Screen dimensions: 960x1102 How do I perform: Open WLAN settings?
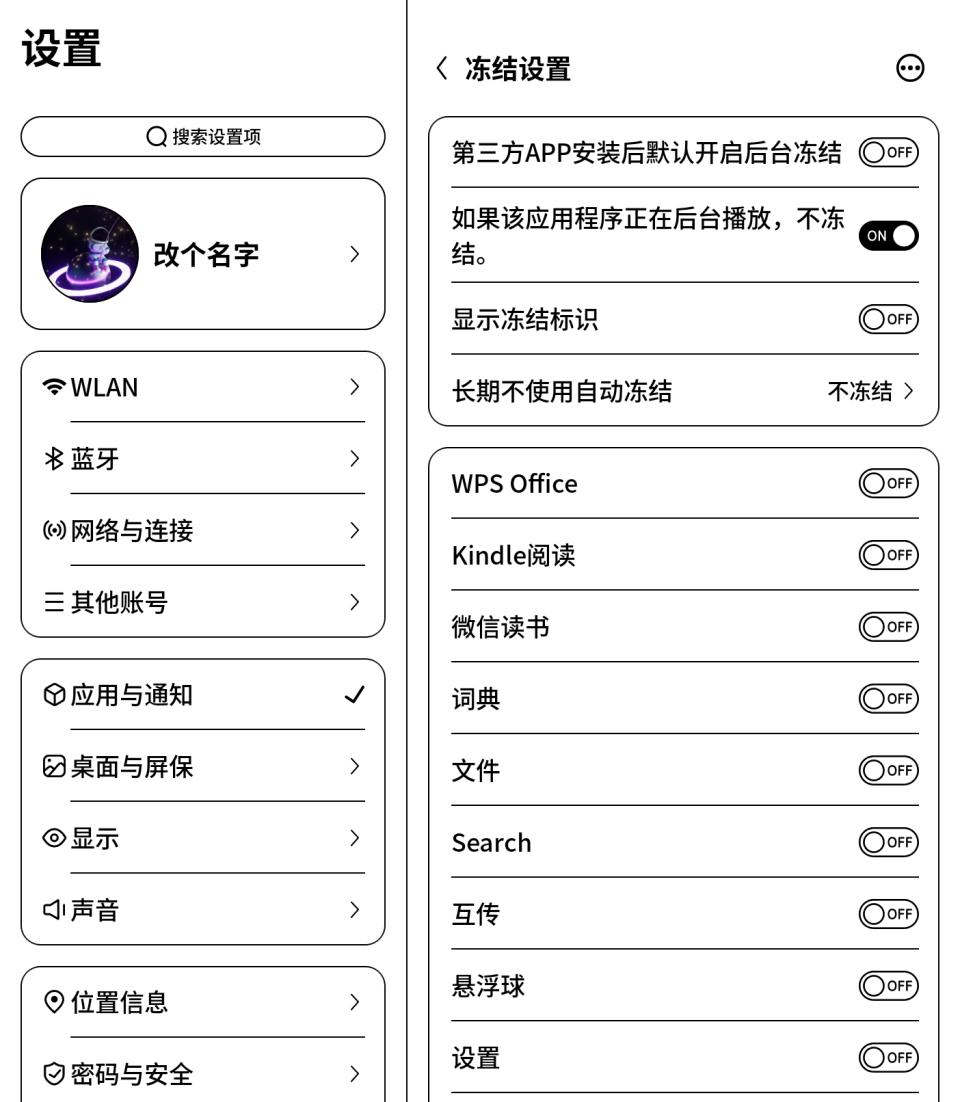click(203, 387)
